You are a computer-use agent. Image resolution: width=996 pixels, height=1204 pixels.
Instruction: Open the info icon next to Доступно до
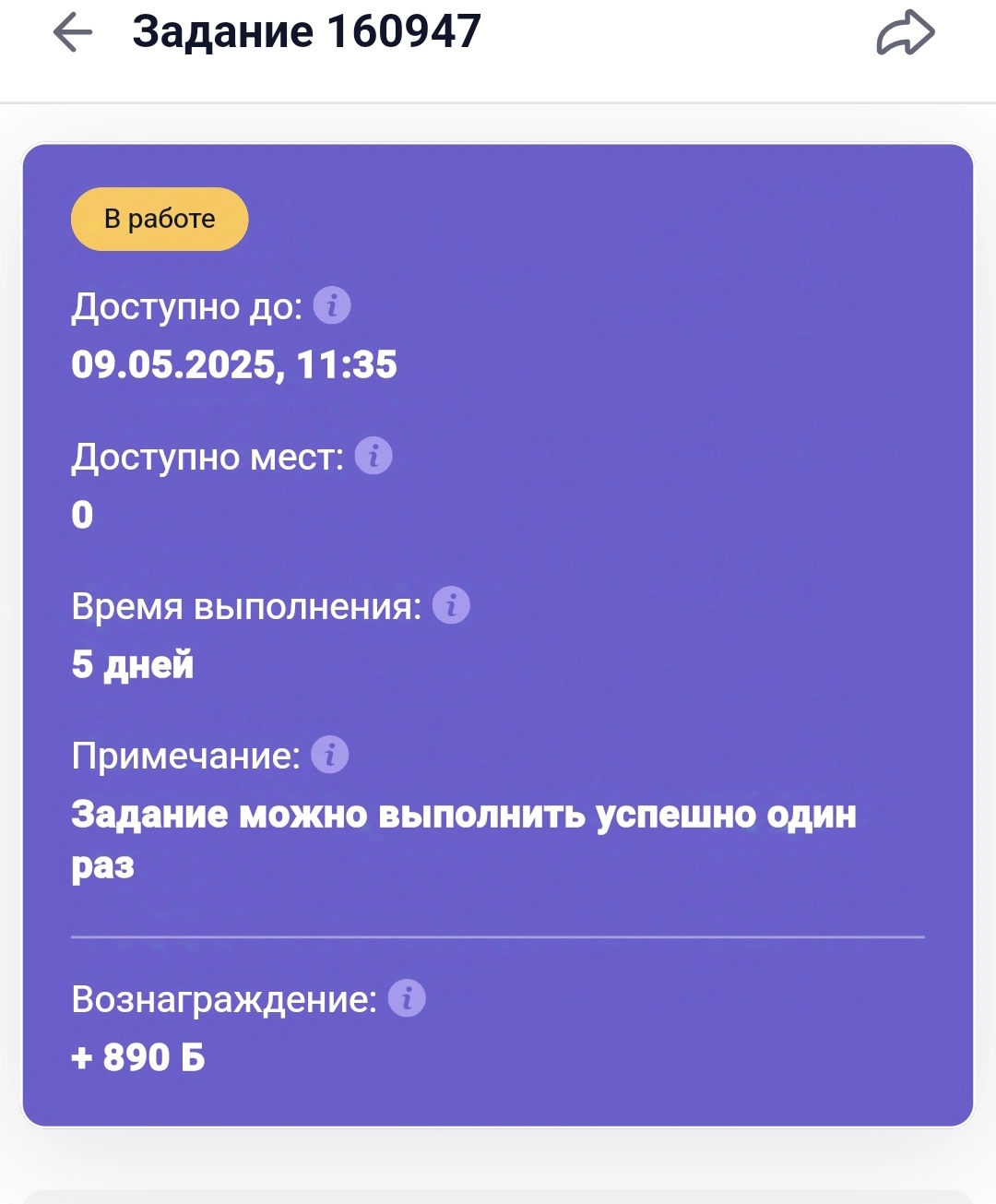pos(332,305)
